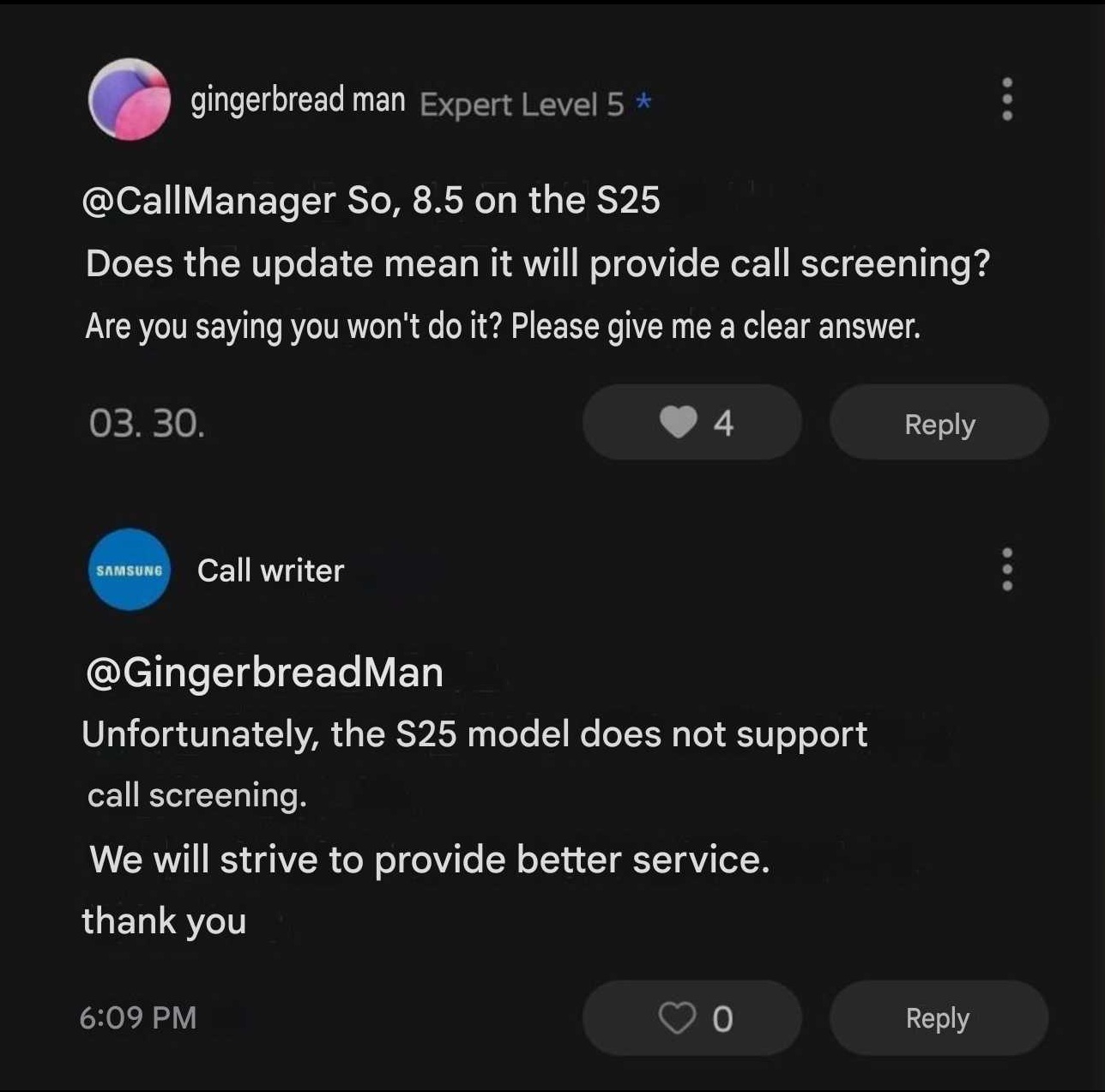
Task: Open overflow menu on gingerbread man's comment
Action: (1007, 100)
